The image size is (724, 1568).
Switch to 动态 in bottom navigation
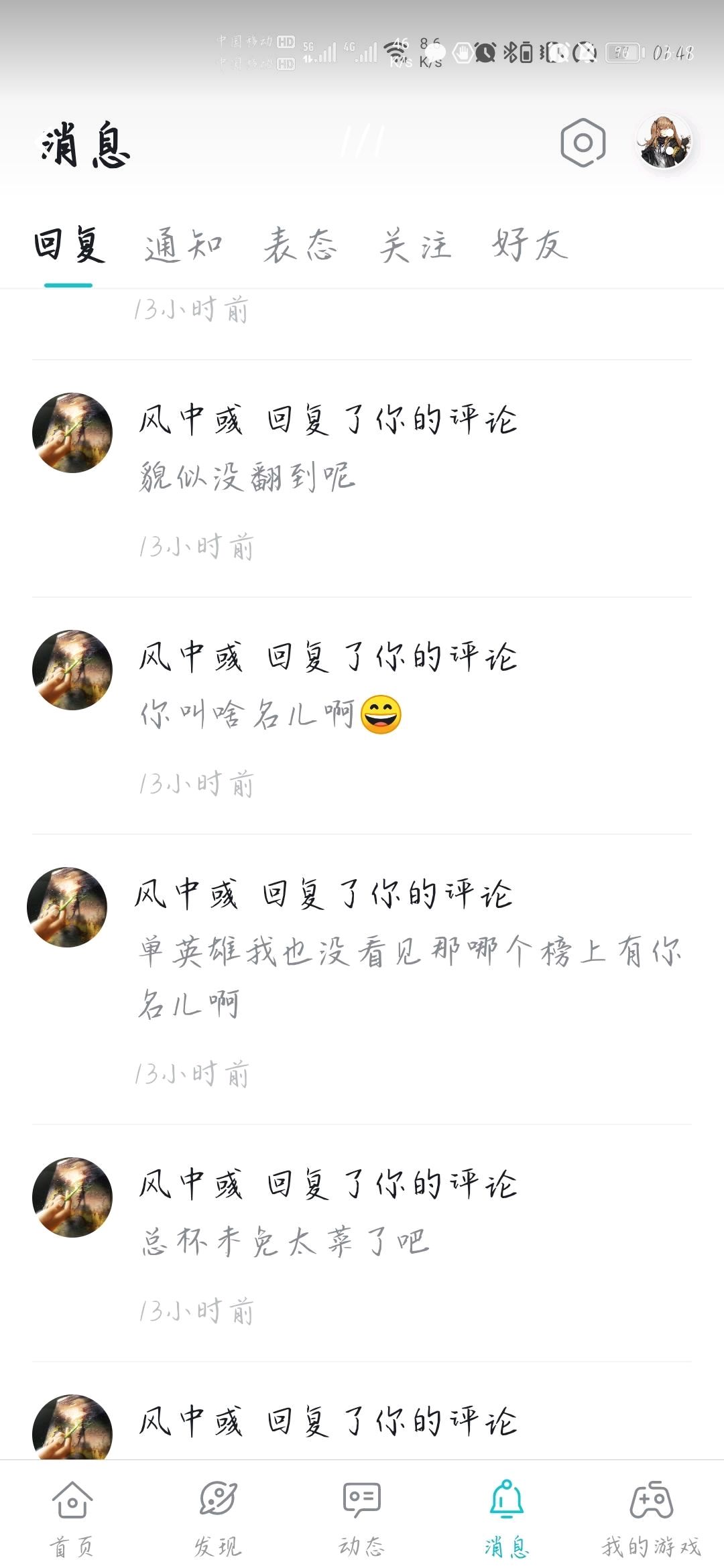click(x=362, y=1517)
